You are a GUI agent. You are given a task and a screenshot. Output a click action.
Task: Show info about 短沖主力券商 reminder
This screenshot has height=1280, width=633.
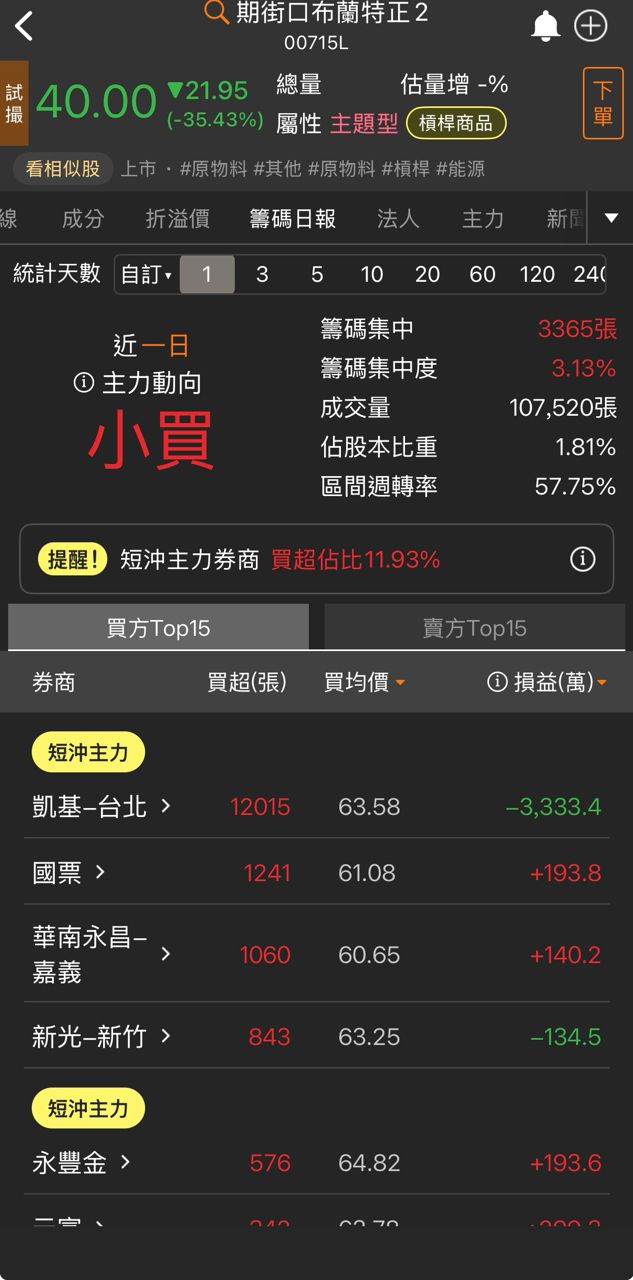click(x=582, y=559)
